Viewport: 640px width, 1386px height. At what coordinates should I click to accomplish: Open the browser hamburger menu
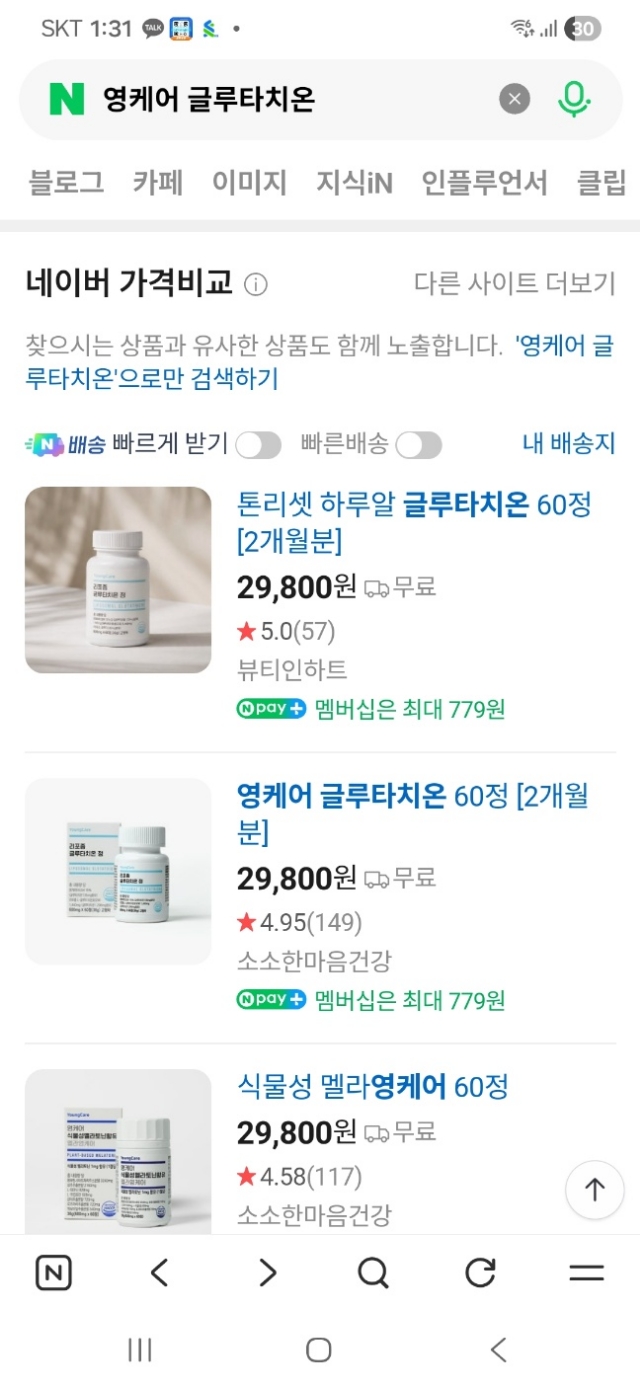coord(586,1272)
